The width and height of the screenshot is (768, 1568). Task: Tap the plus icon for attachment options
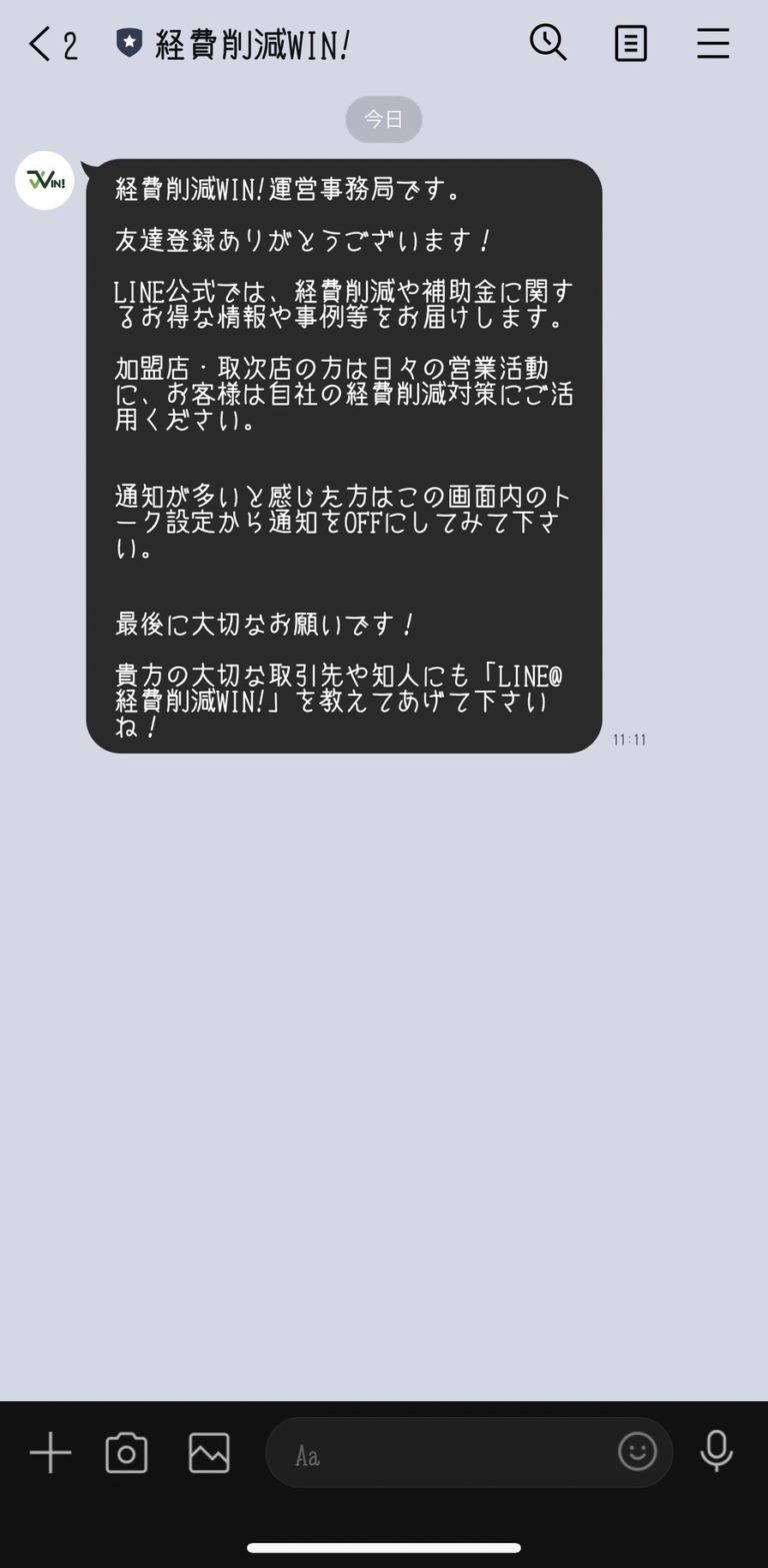click(49, 1453)
